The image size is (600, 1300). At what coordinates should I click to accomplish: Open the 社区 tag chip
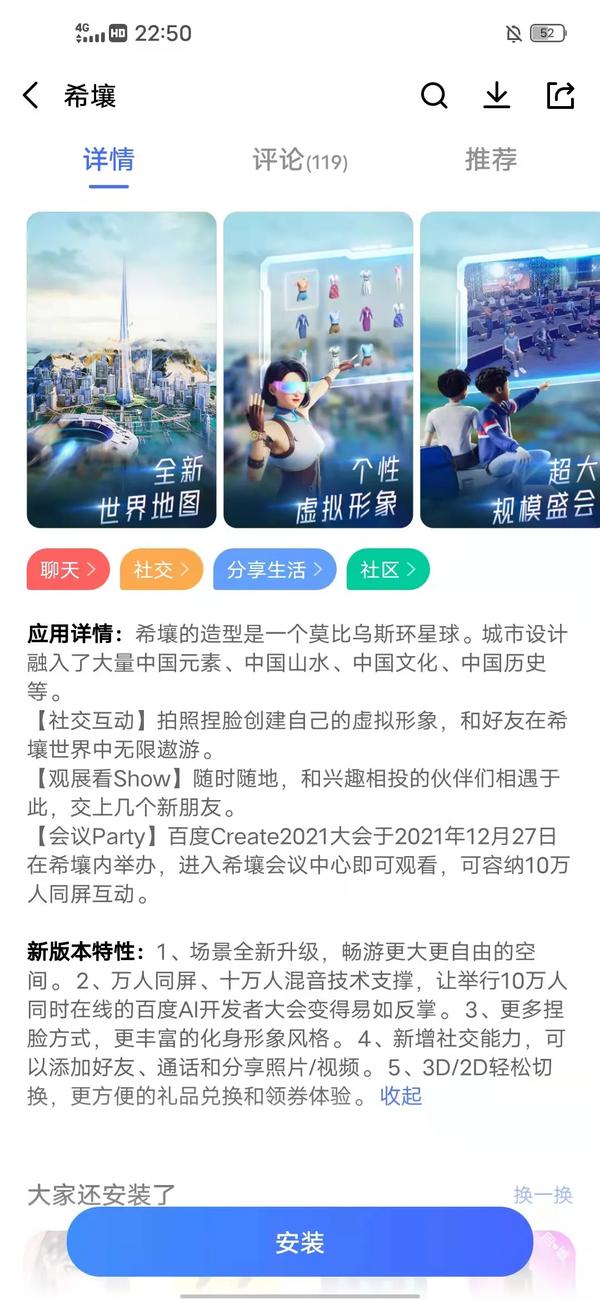(388, 570)
